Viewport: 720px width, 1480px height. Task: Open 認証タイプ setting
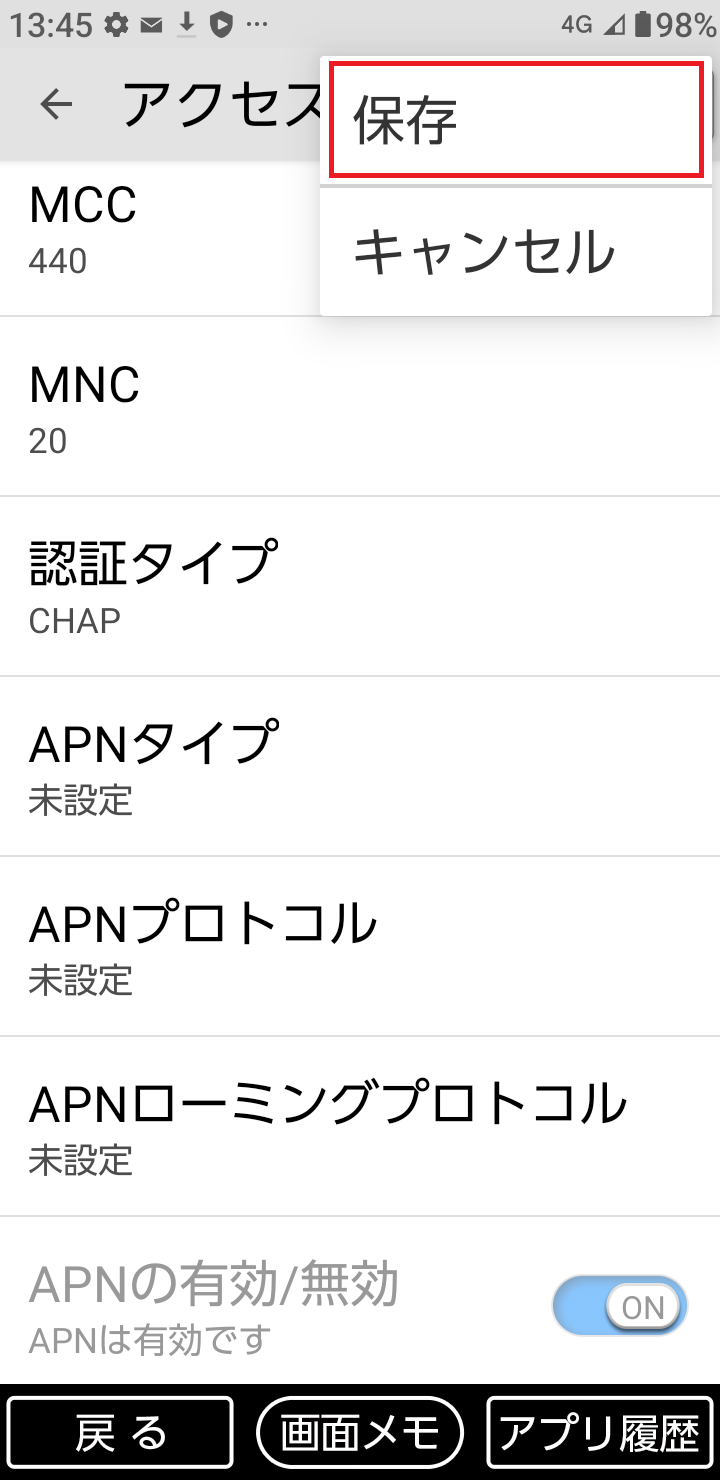360,588
